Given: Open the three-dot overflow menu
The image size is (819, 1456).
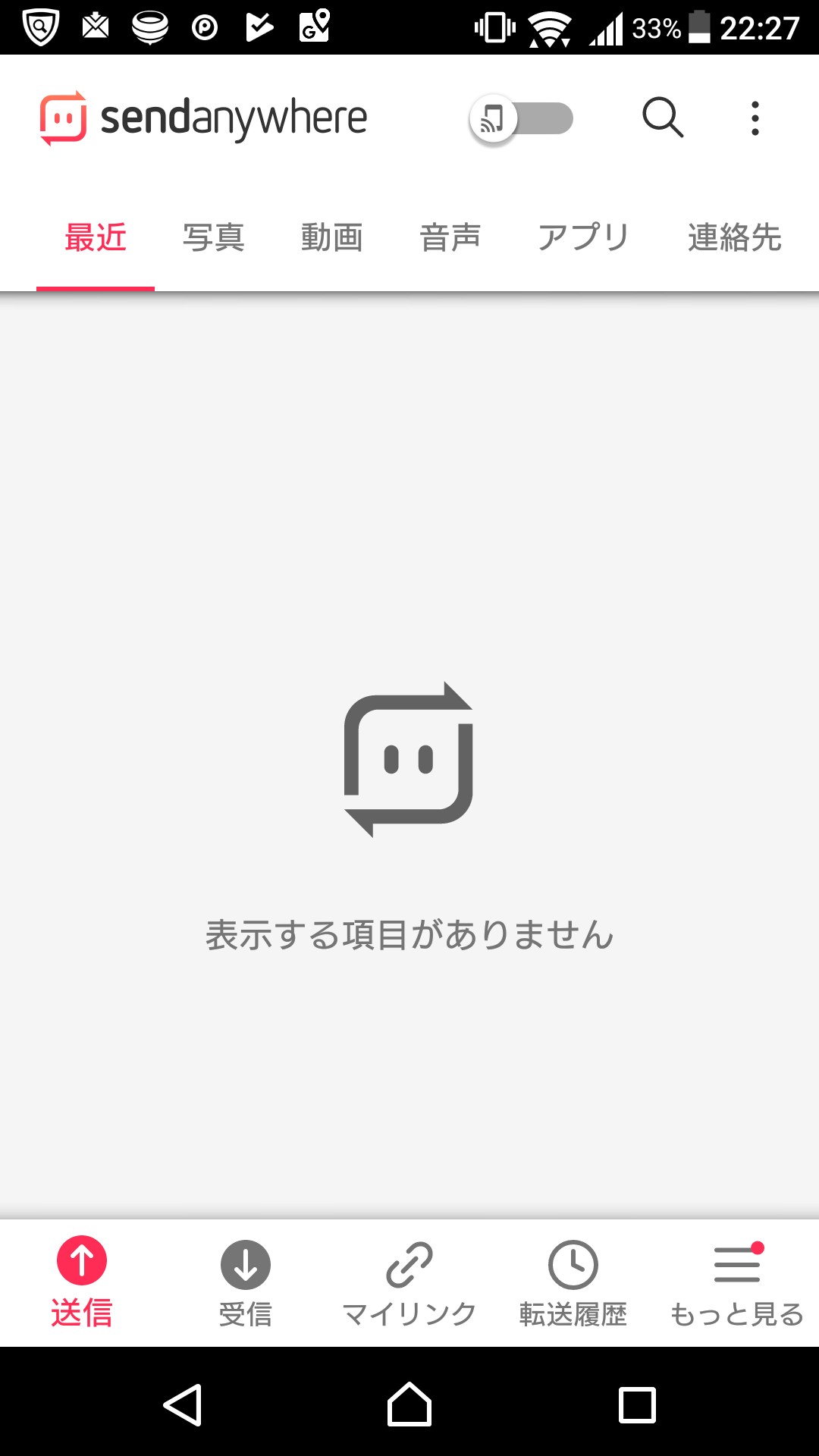Looking at the screenshot, I should tap(755, 118).
